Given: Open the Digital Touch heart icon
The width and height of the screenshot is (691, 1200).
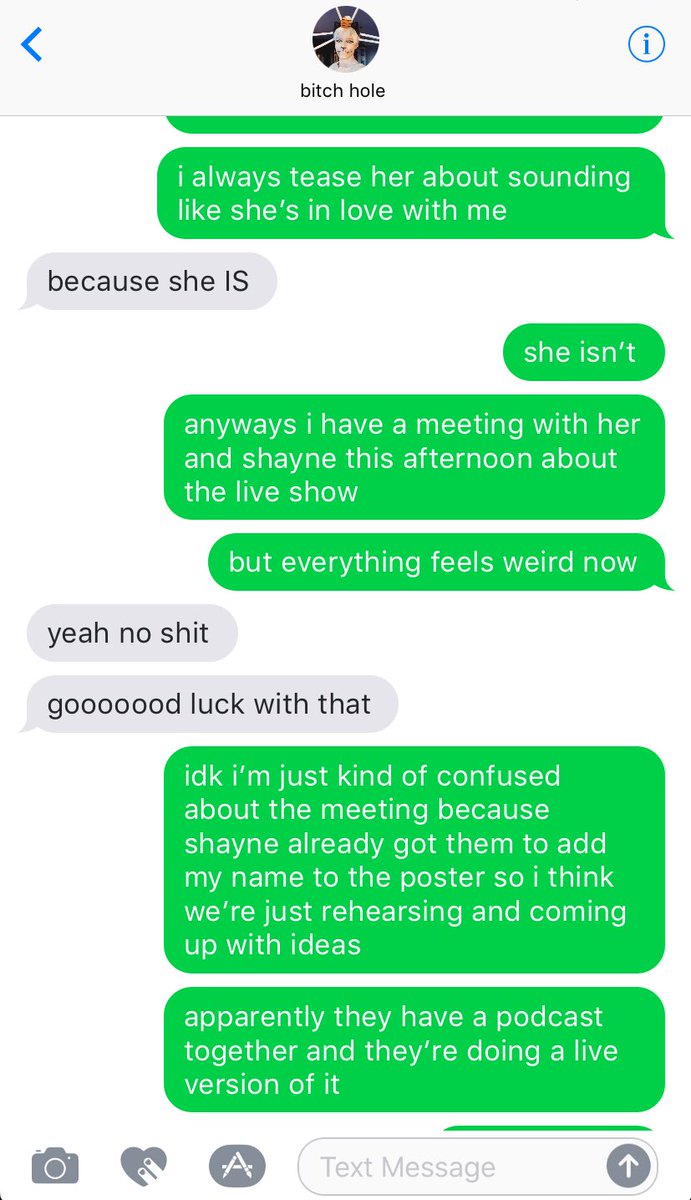Looking at the screenshot, I should (144, 1166).
